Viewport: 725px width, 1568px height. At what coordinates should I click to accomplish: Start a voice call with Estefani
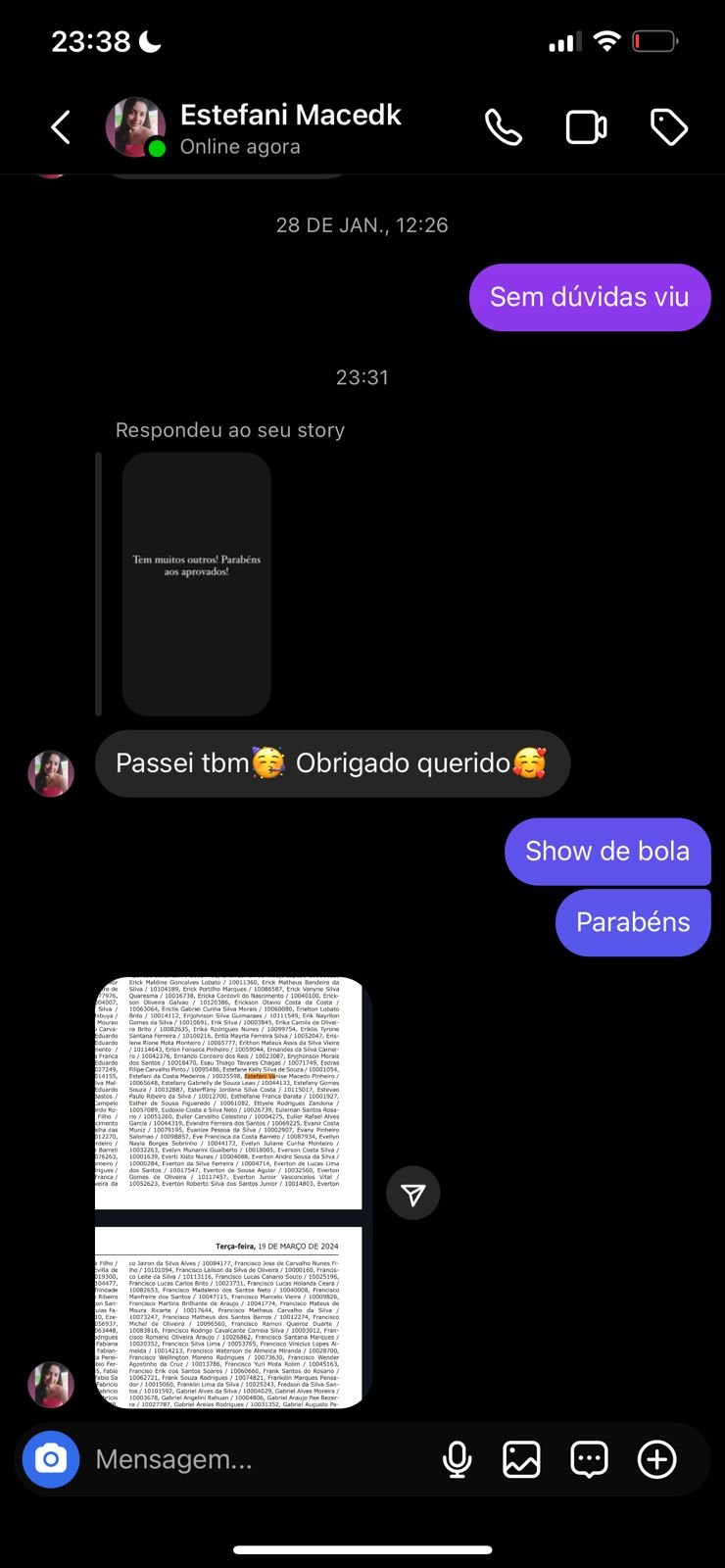[504, 127]
